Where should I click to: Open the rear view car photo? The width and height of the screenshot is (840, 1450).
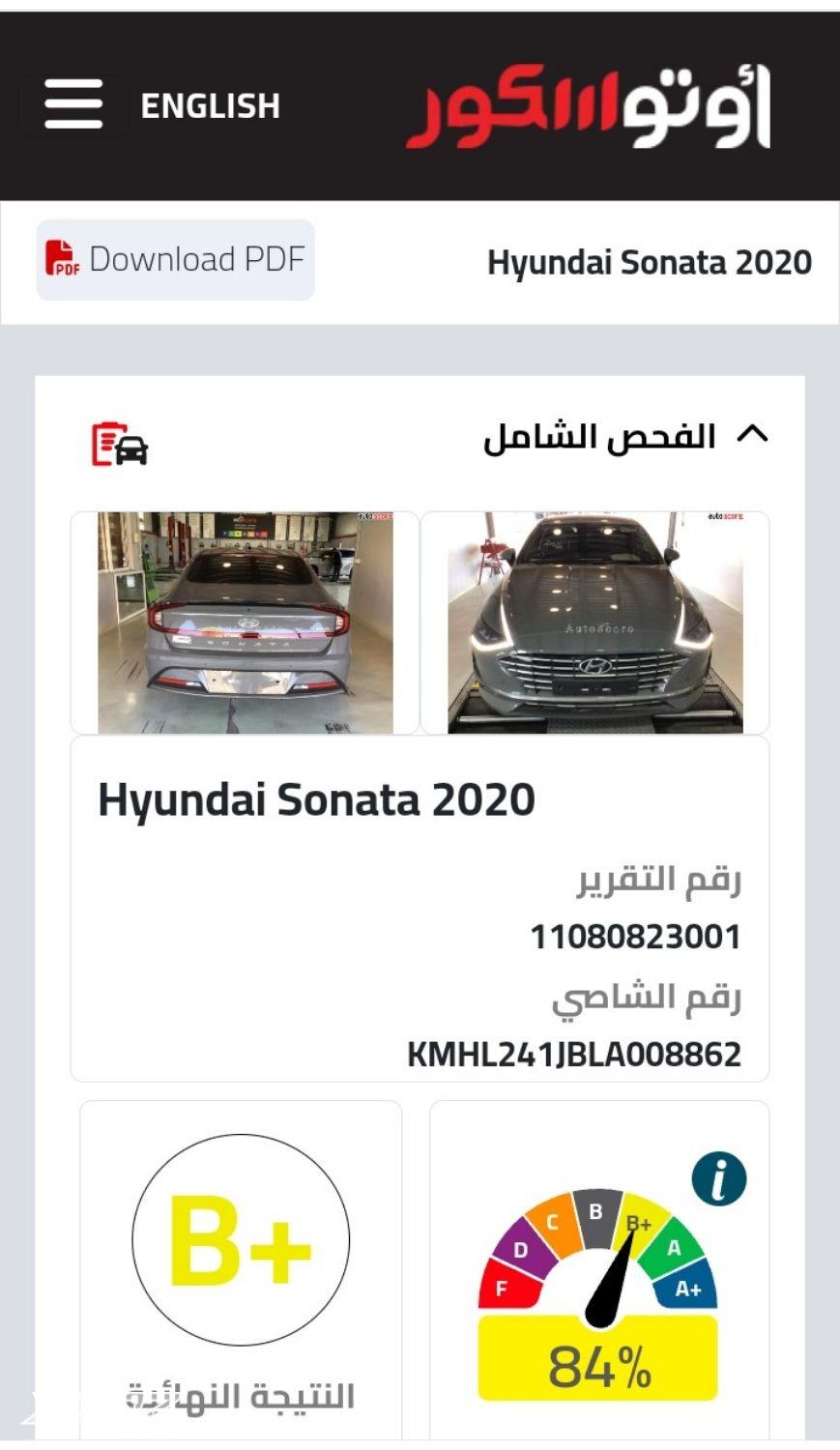click(x=245, y=623)
